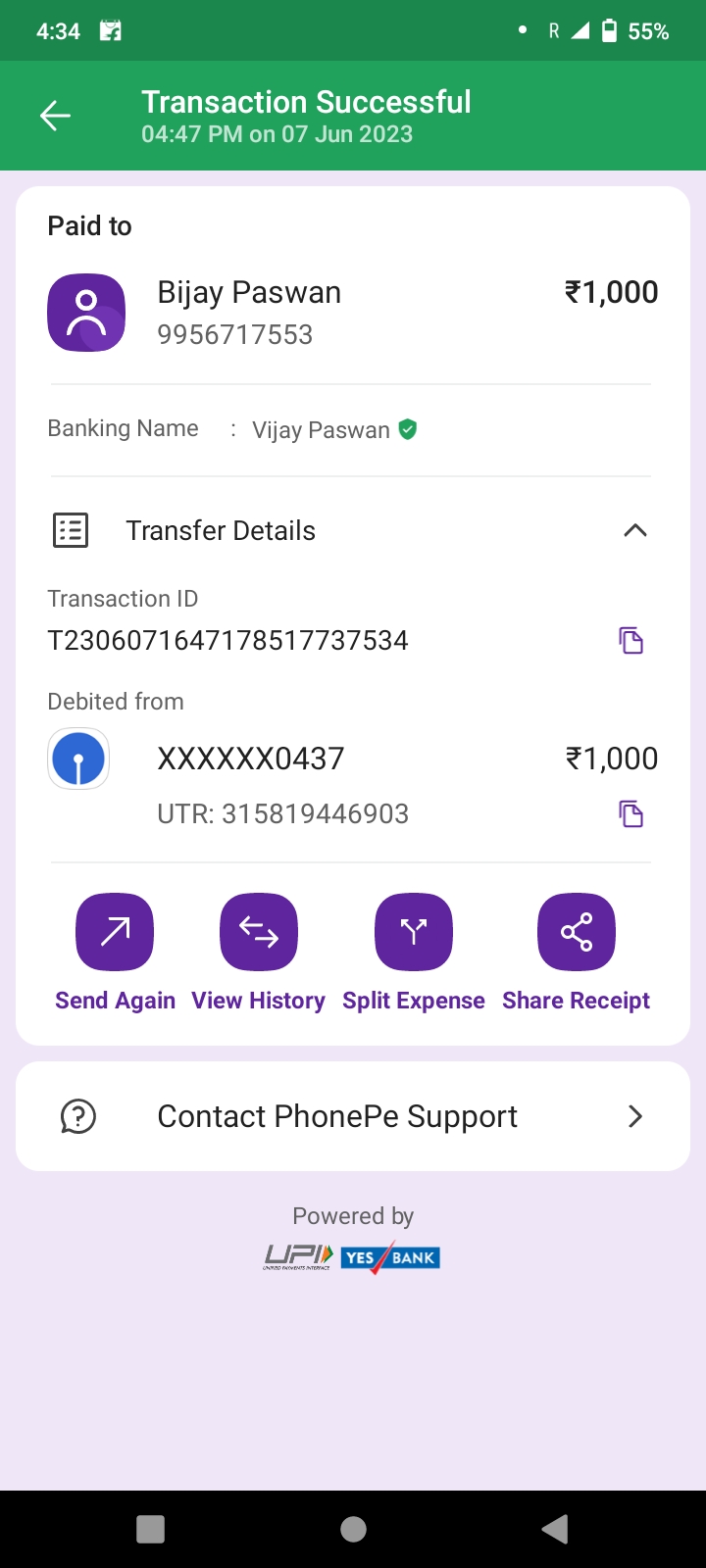Tap the system home button
This screenshot has height=1568, width=706.
click(x=353, y=1529)
